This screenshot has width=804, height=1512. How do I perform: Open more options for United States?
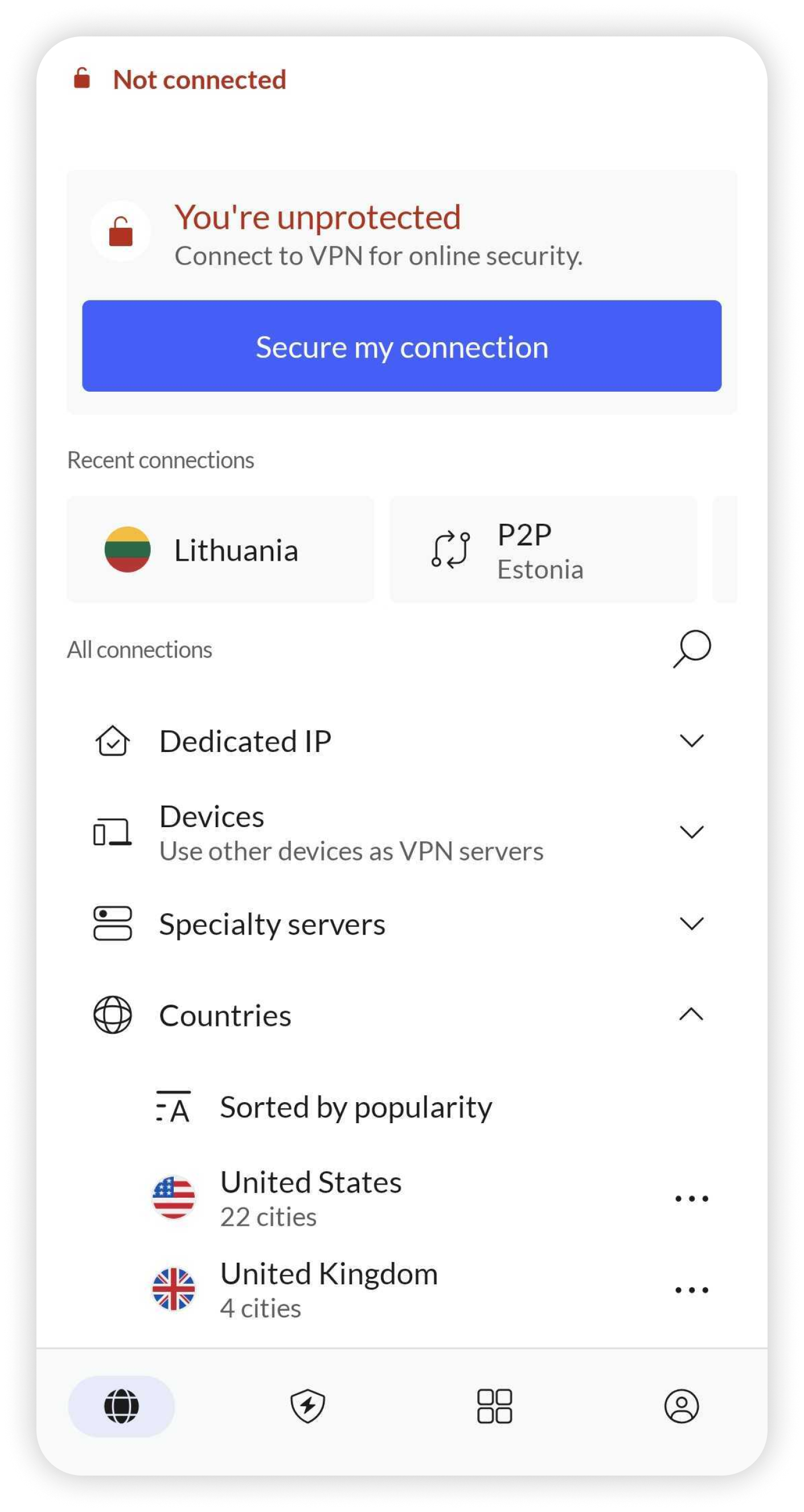(x=691, y=1198)
